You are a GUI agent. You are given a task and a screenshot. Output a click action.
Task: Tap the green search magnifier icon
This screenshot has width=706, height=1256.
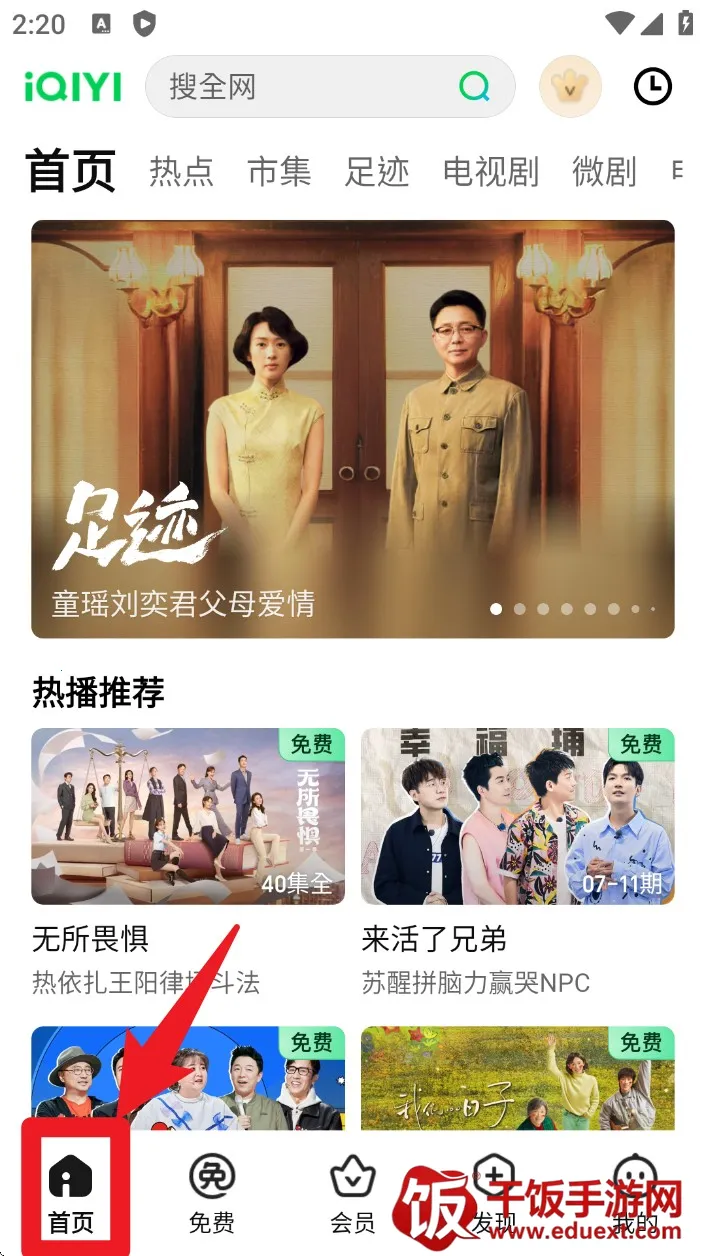475,88
